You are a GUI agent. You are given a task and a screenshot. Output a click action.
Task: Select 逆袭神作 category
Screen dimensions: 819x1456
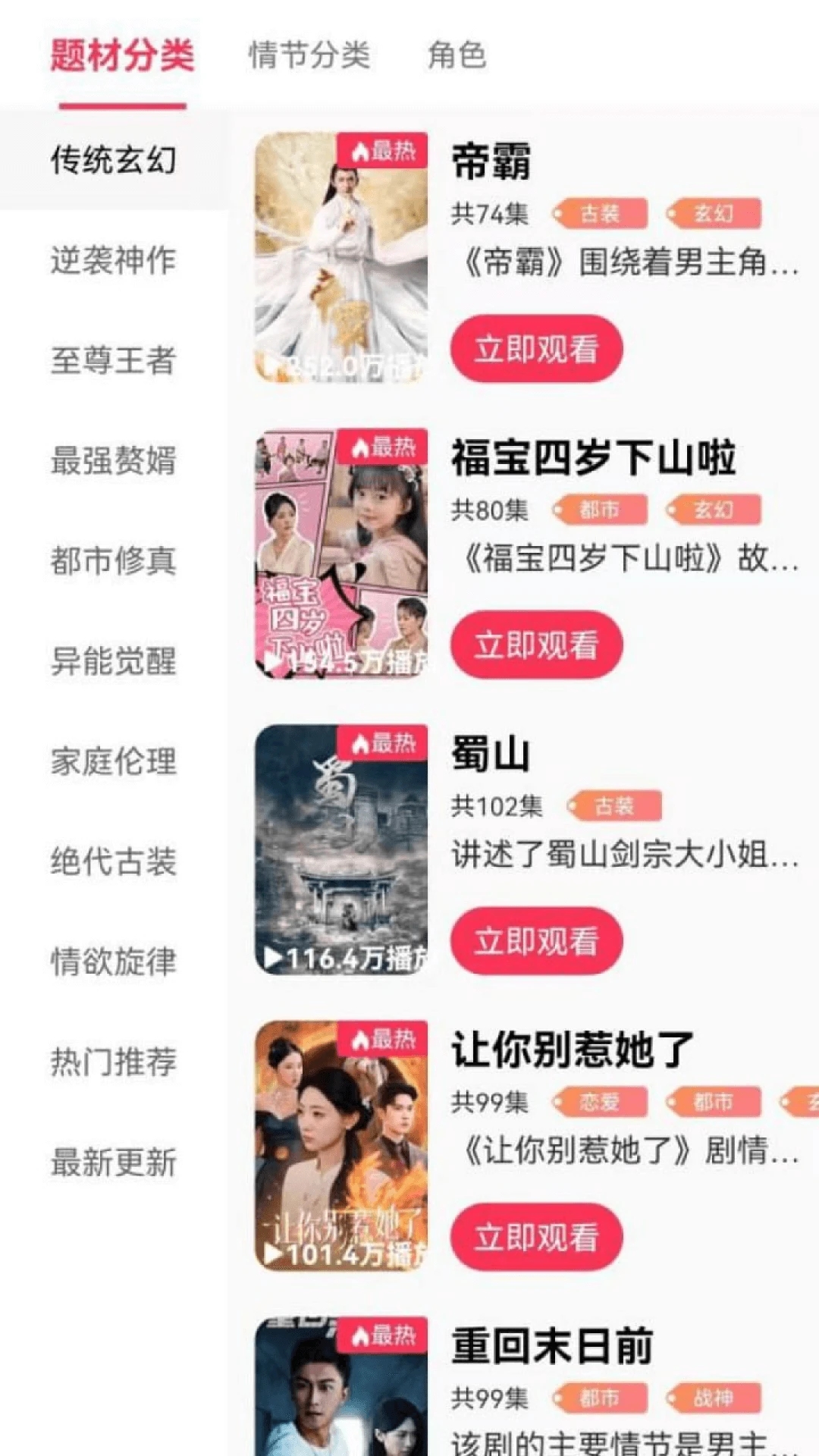pos(114,260)
